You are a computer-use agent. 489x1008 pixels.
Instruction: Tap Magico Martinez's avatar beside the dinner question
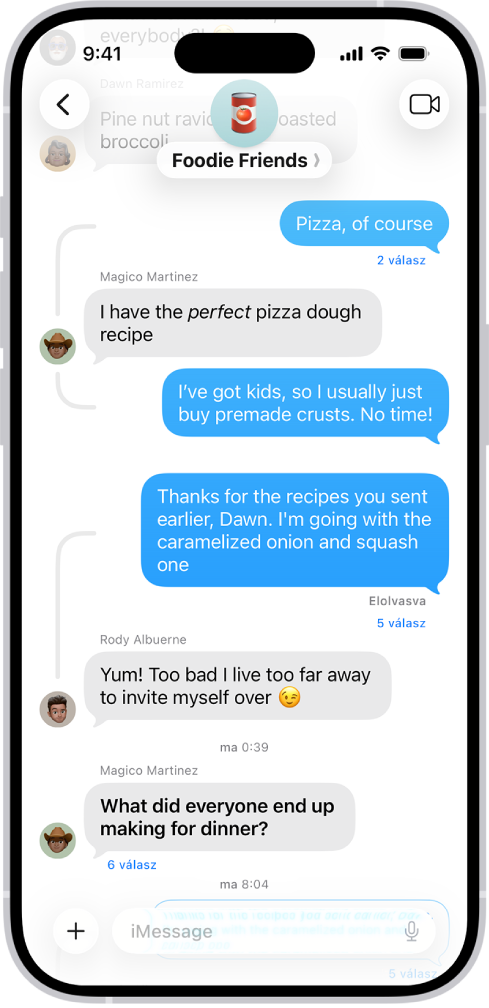pos(58,840)
